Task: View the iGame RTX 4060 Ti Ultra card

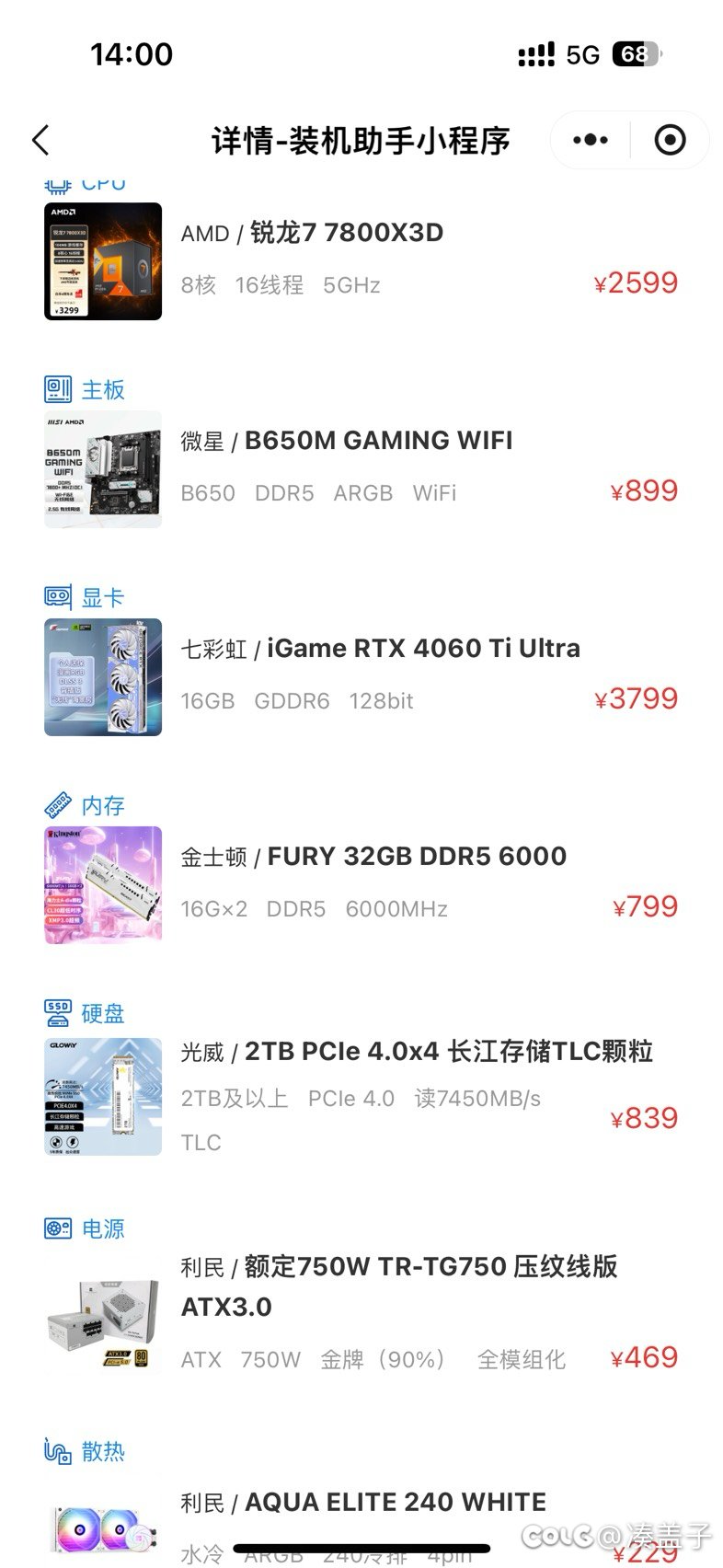Action: point(361,677)
